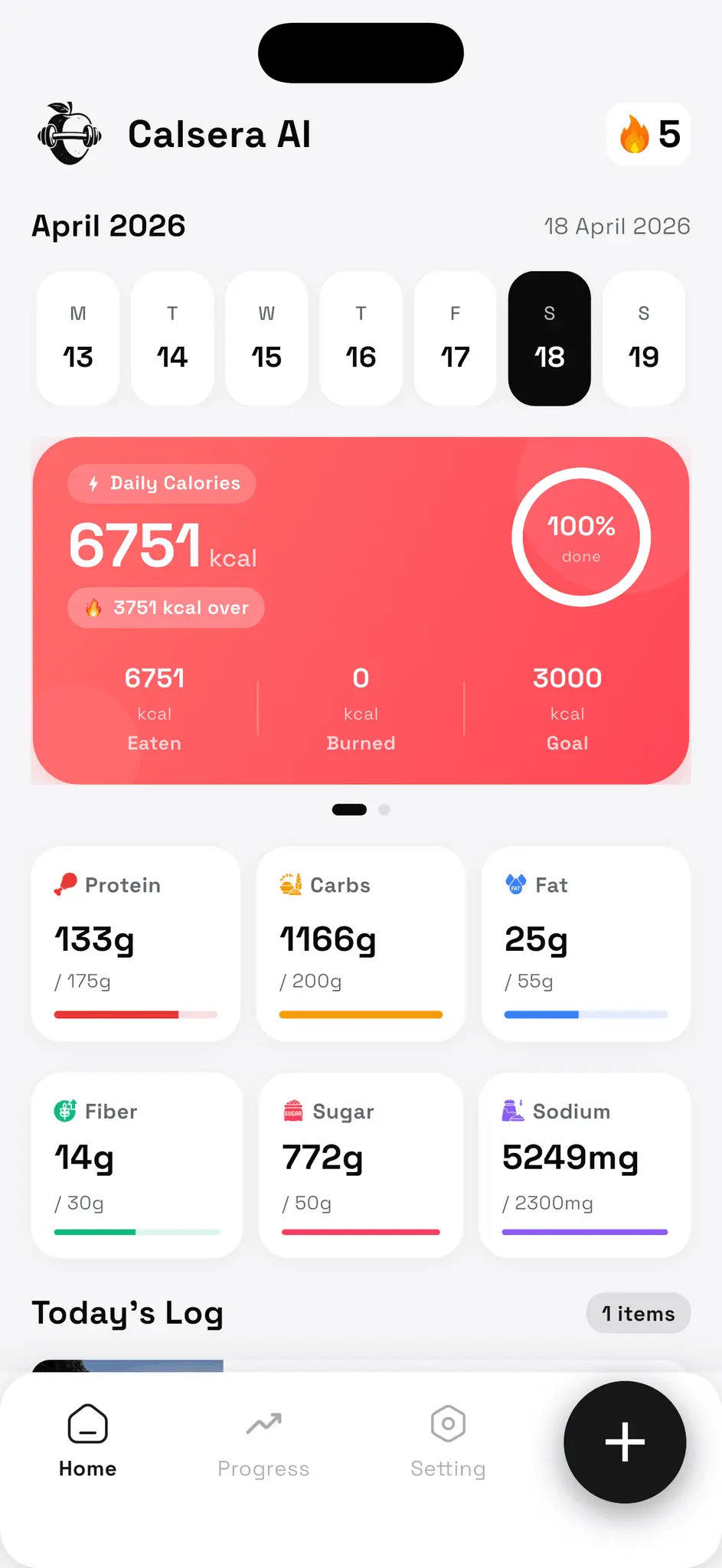Select Monday 13 in the week strip

(78, 338)
